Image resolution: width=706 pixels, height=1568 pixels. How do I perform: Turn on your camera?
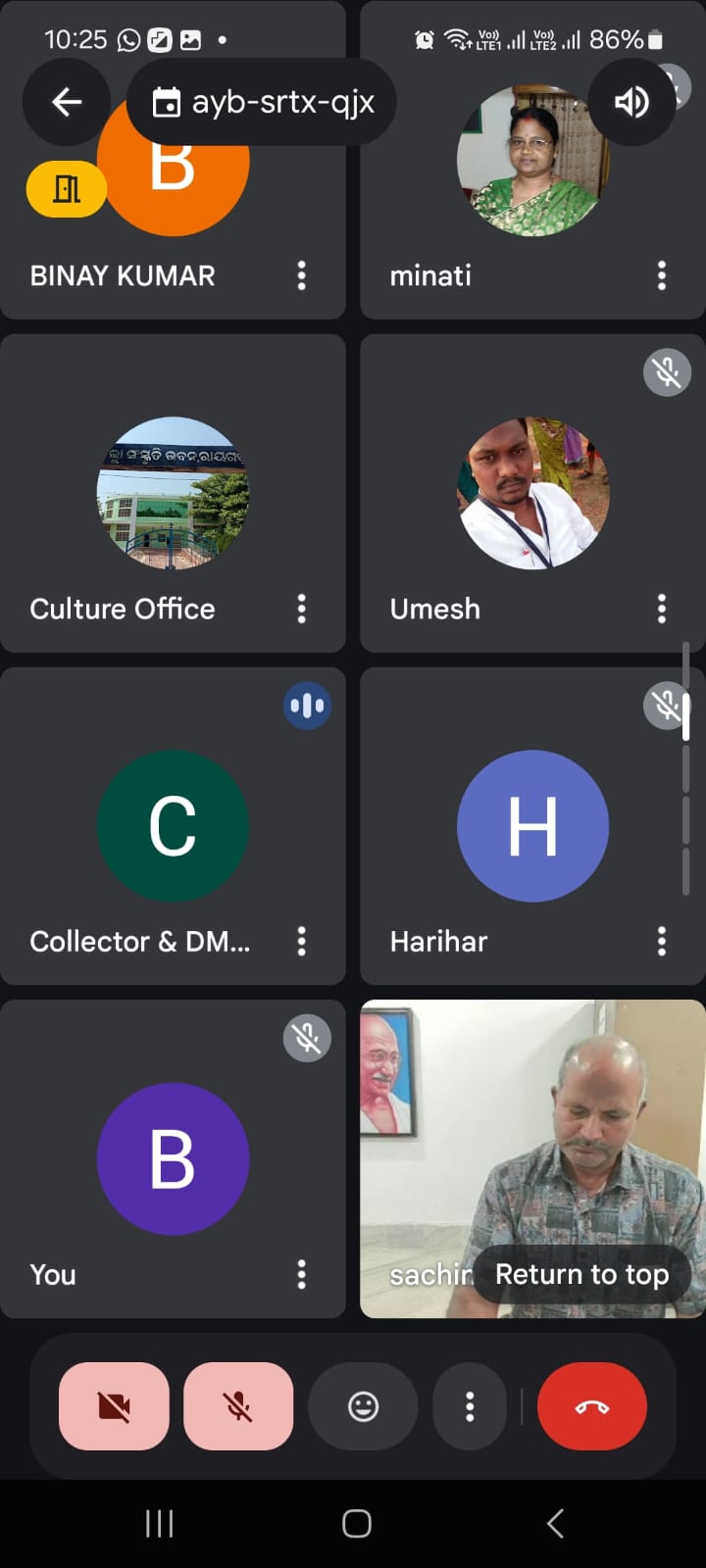tap(114, 1406)
